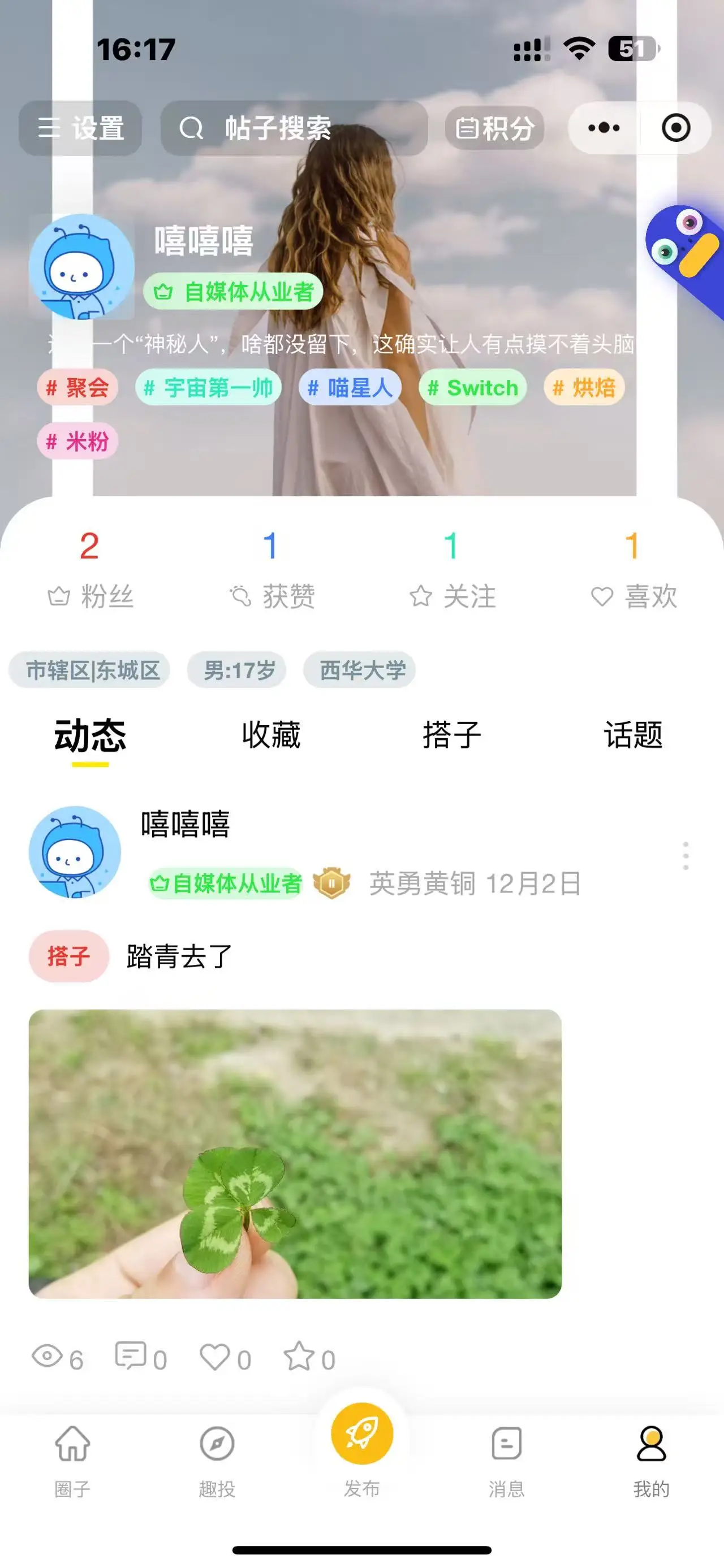
Task: Open the mini program more options menu
Action: click(604, 128)
